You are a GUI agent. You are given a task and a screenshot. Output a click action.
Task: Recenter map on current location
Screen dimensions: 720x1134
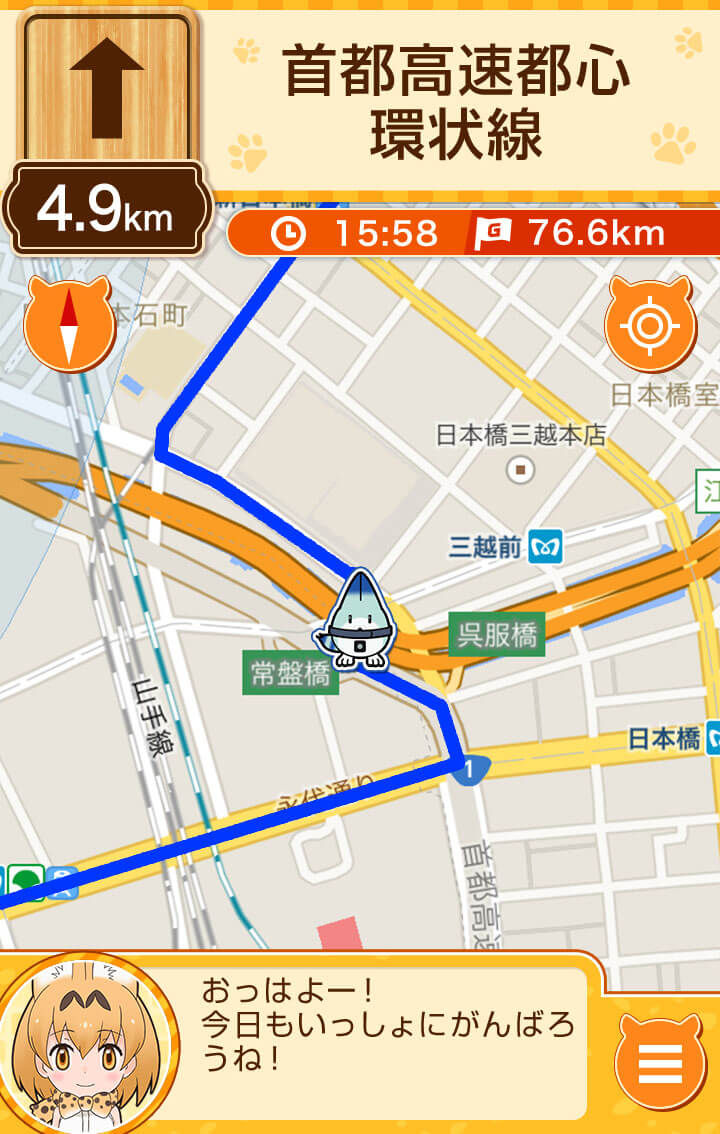649,326
